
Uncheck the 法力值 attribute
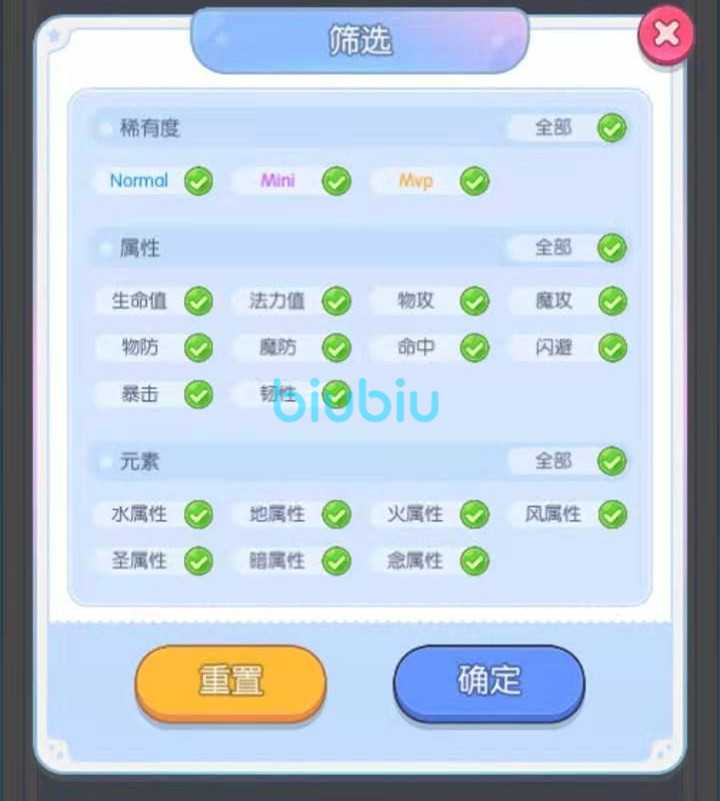tap(336, 301)
